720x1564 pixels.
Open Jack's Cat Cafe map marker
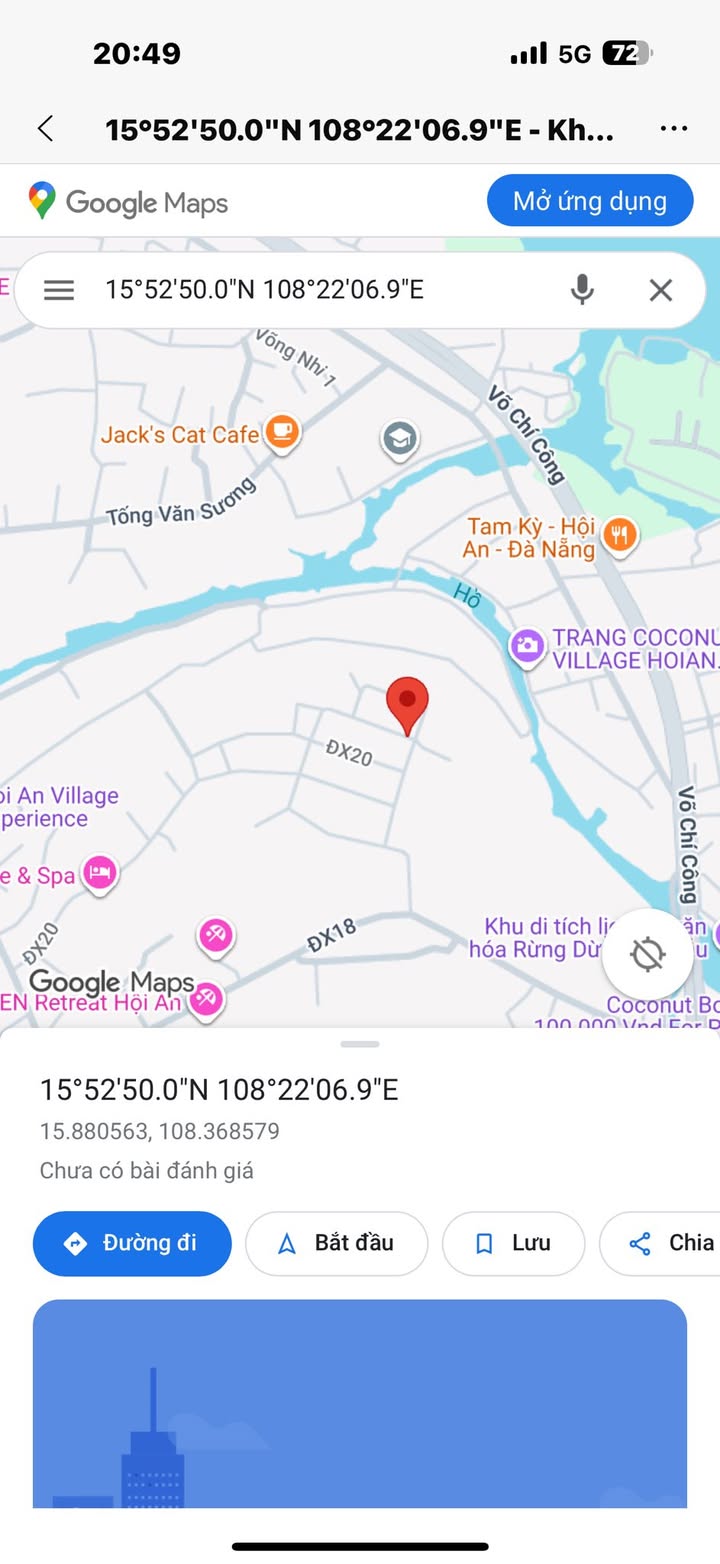[x=284, y=434]
